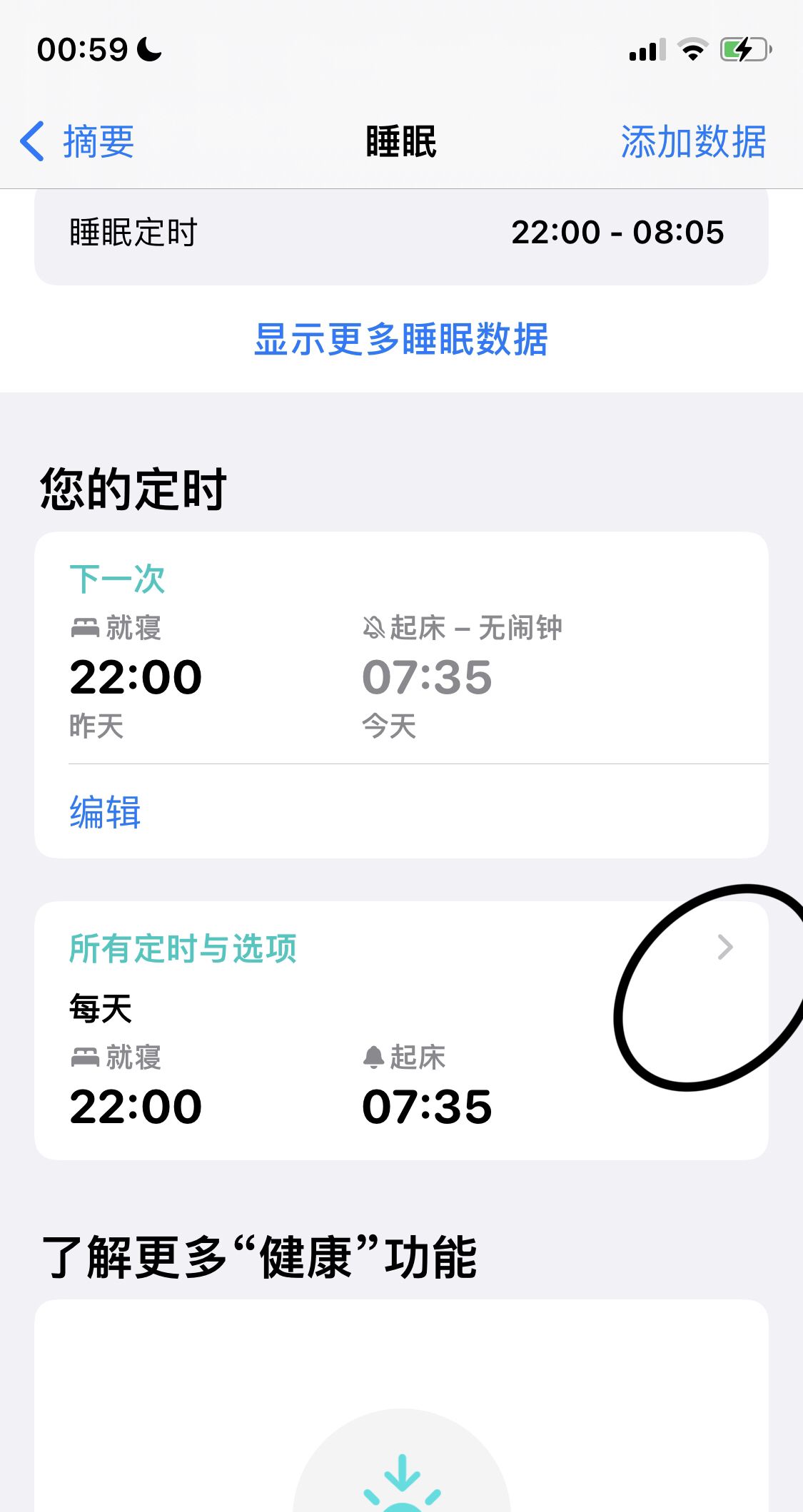This screenshot has width=803, height=1512.
Task: Tap 添加数据 in the top right
Action: click(692, 141)
